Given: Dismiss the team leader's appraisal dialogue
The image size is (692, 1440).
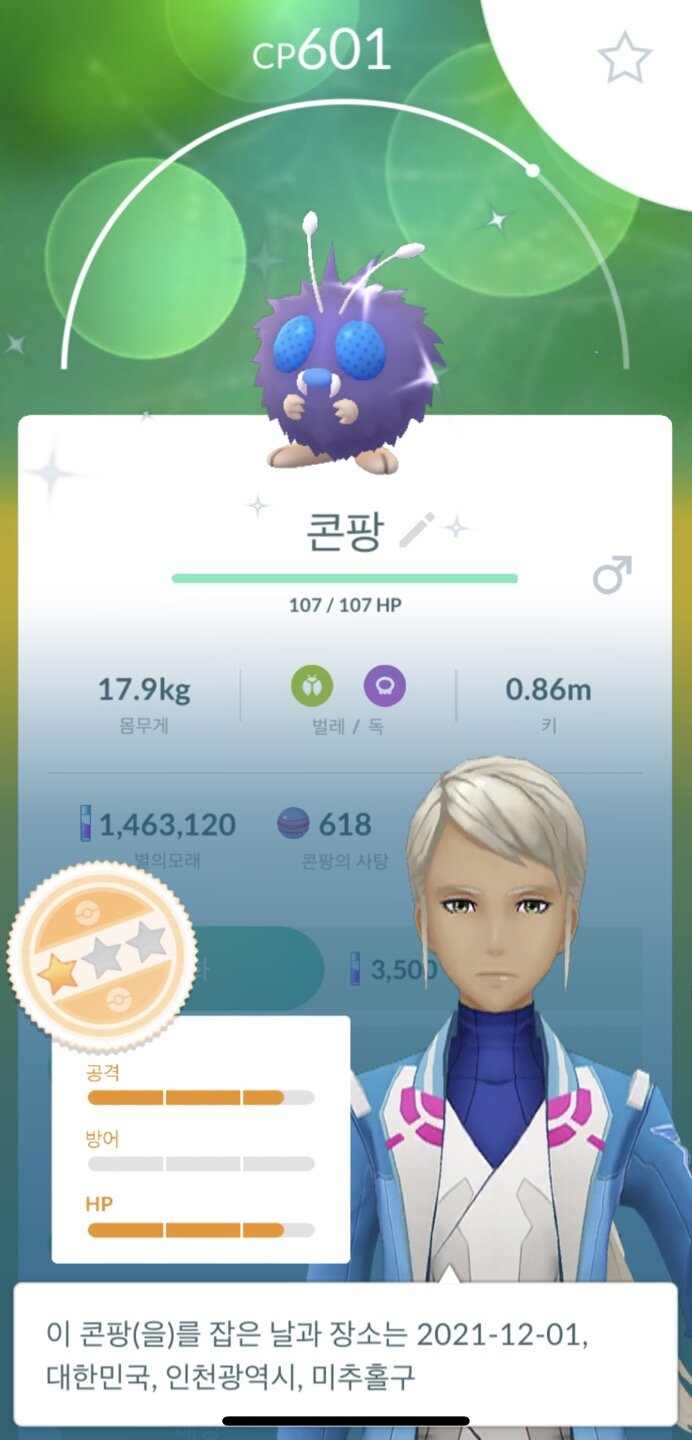Looking at the screenshot, I should pyautogui.click(x=345, y=1353).
